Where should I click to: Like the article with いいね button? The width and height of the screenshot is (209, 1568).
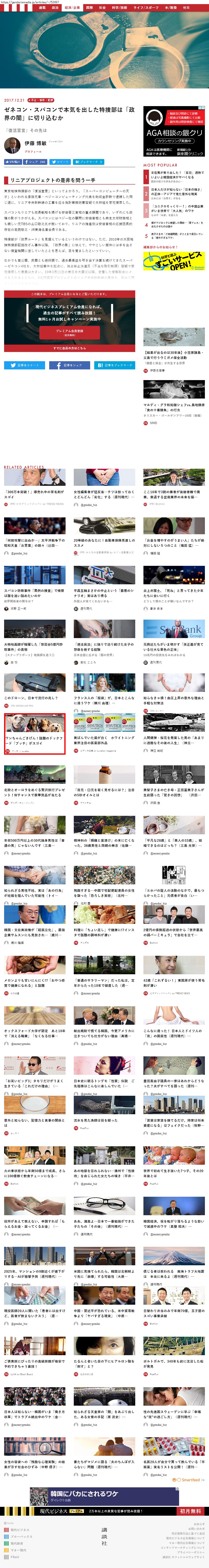12,162
